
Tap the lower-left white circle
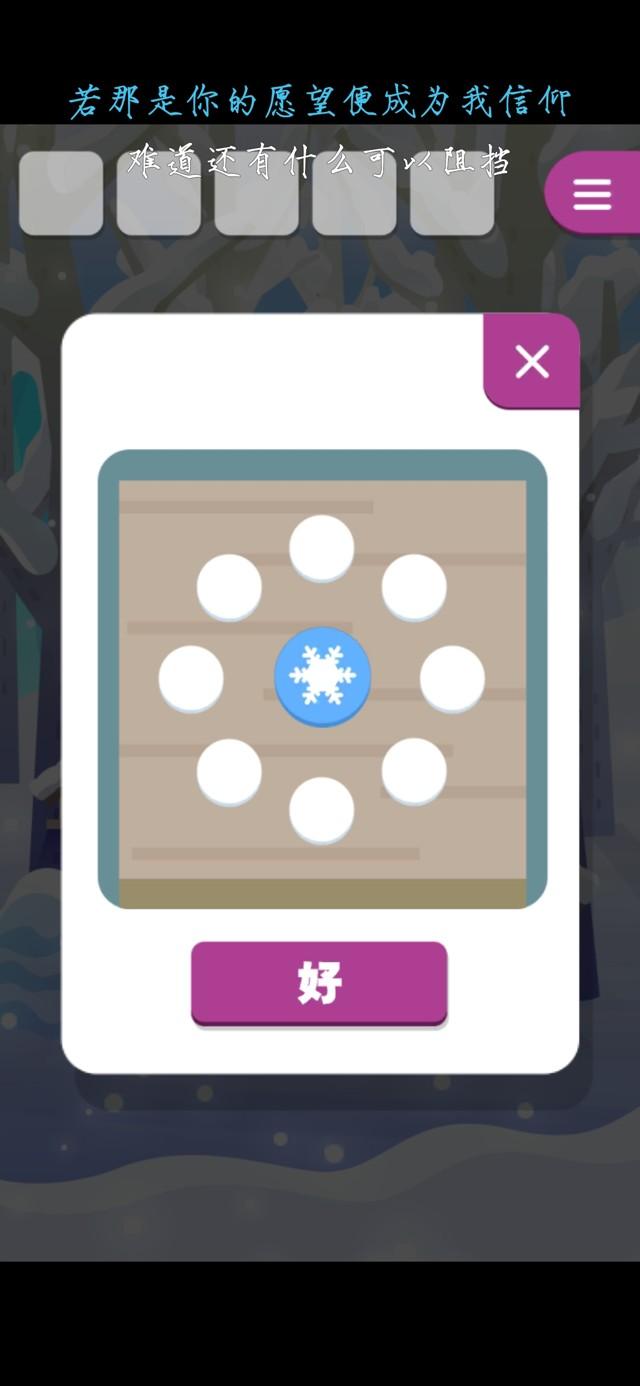pyautogui.click(x=229, y=771)
